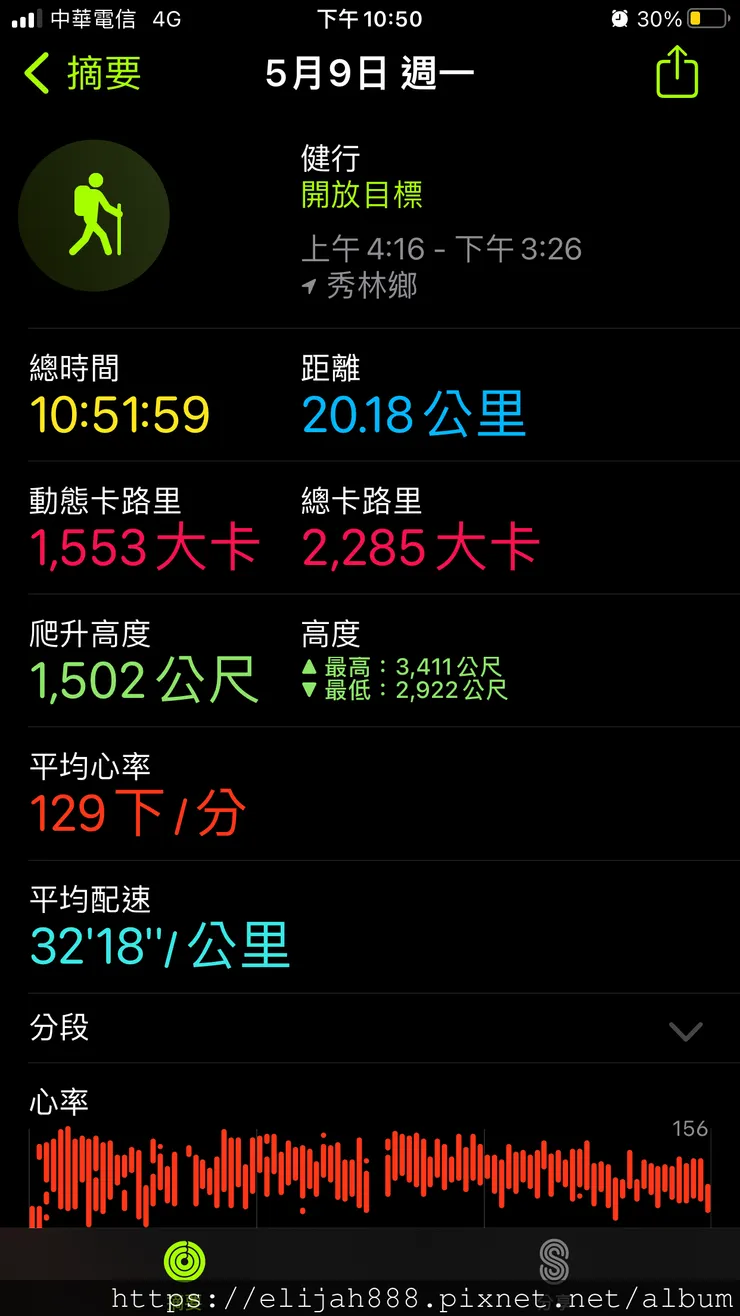
Task: Tap the date header 5月9日 週一
Action: [x=371, y=72]
